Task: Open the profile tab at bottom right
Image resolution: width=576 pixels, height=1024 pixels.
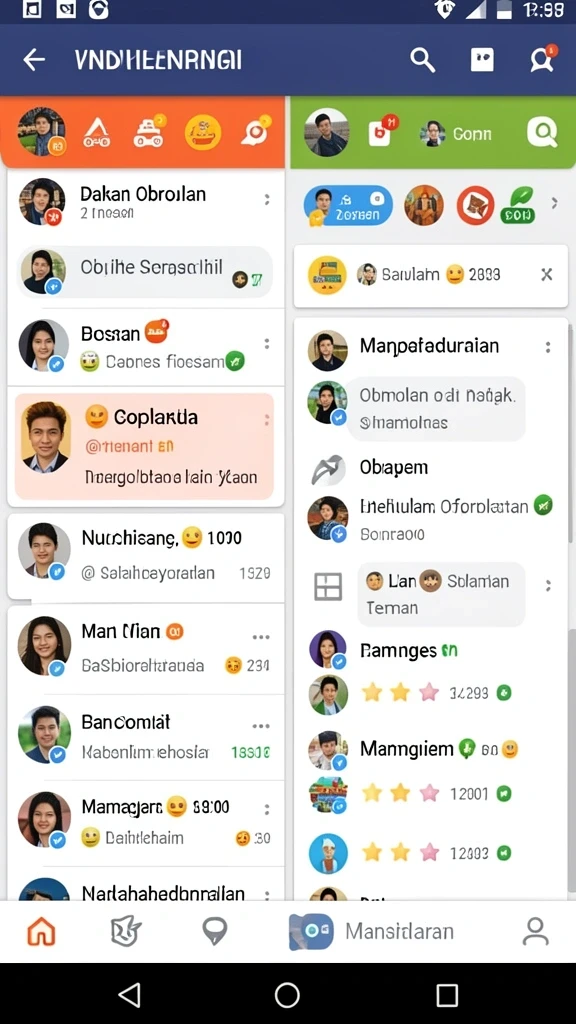Action: click(536, 931)
